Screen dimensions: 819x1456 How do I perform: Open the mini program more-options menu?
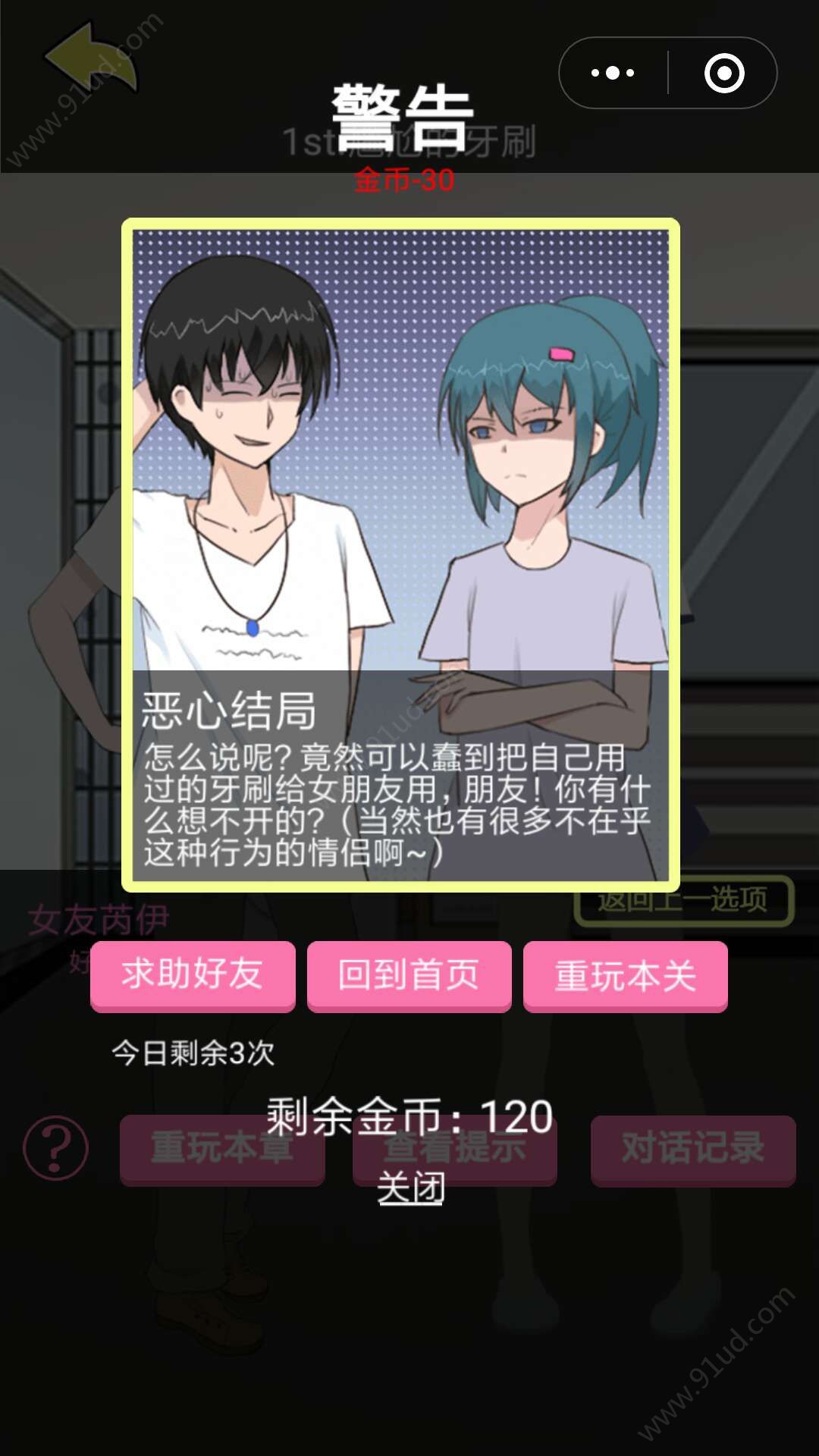pyautogui.click(x=613, y=73)
